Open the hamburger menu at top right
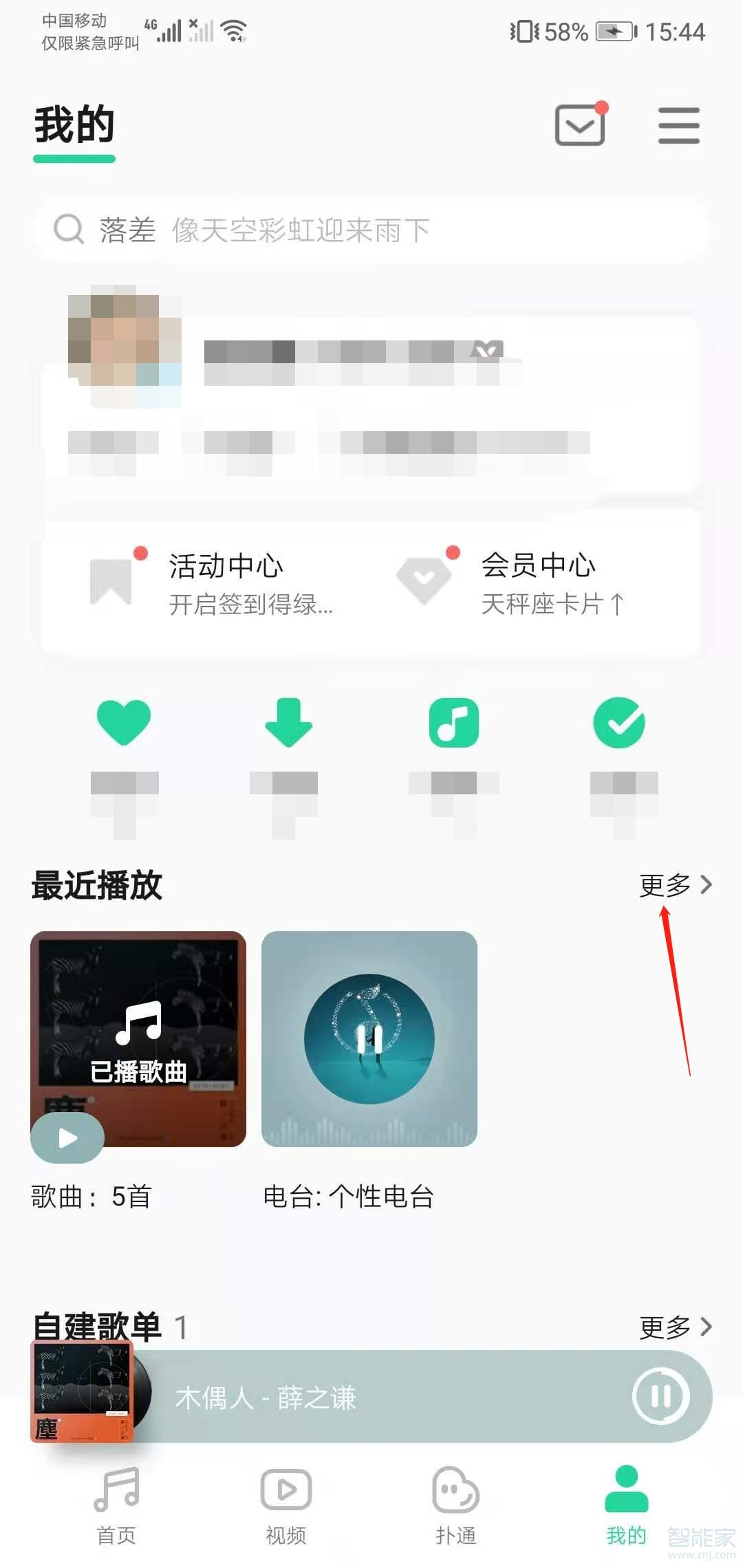The image size is (743, 1568). pos(678,126)
